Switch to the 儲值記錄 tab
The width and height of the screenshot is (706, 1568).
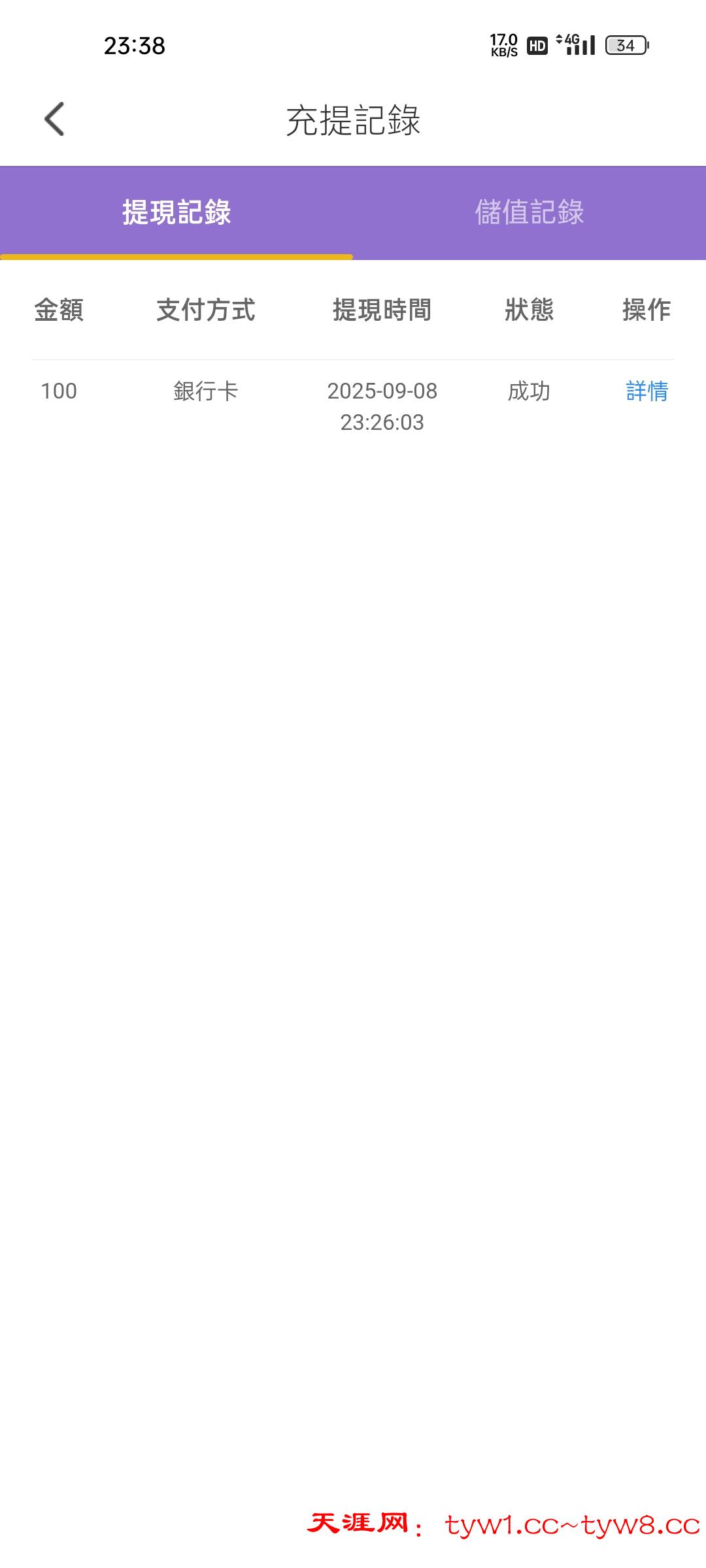[529, 212]
